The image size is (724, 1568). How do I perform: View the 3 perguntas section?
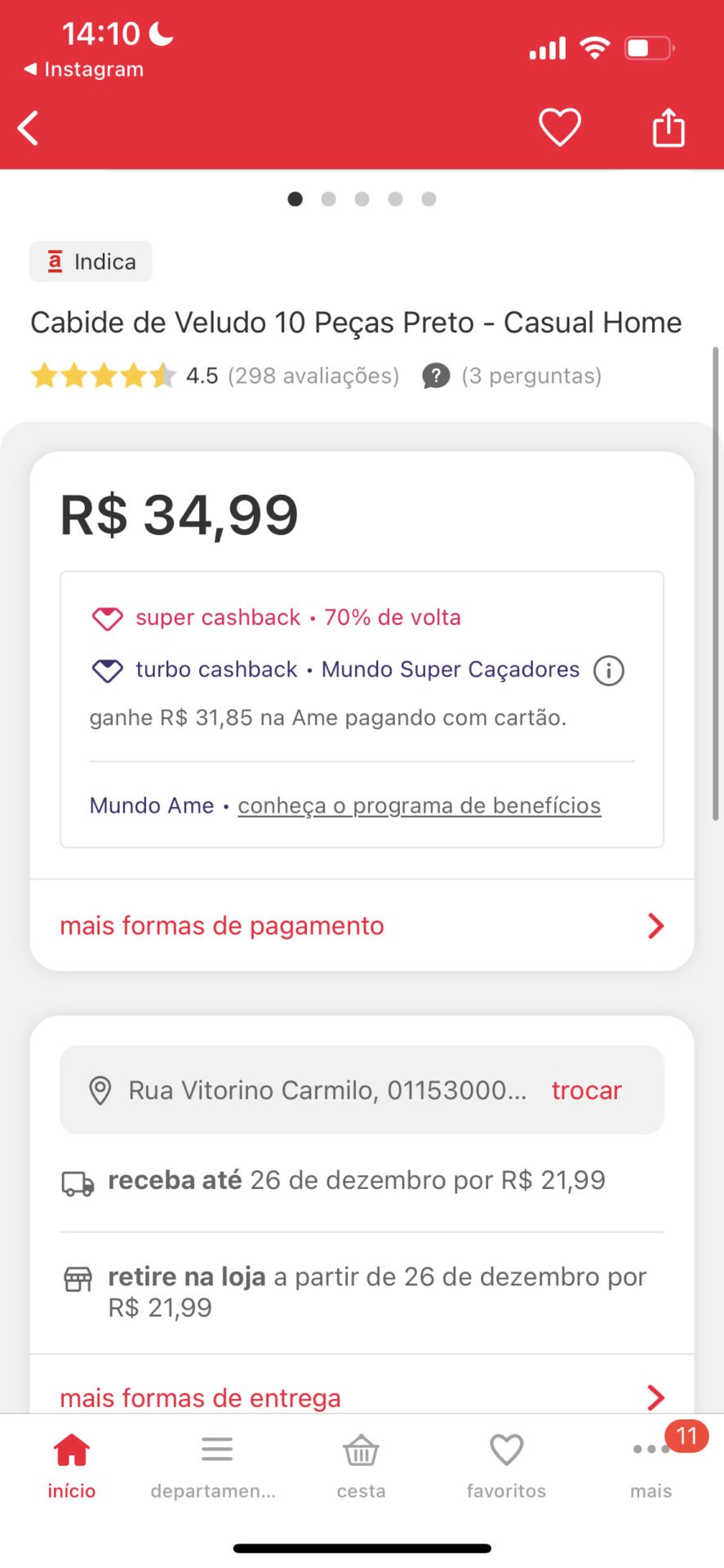pyautogui.click(x=512, y=376)
